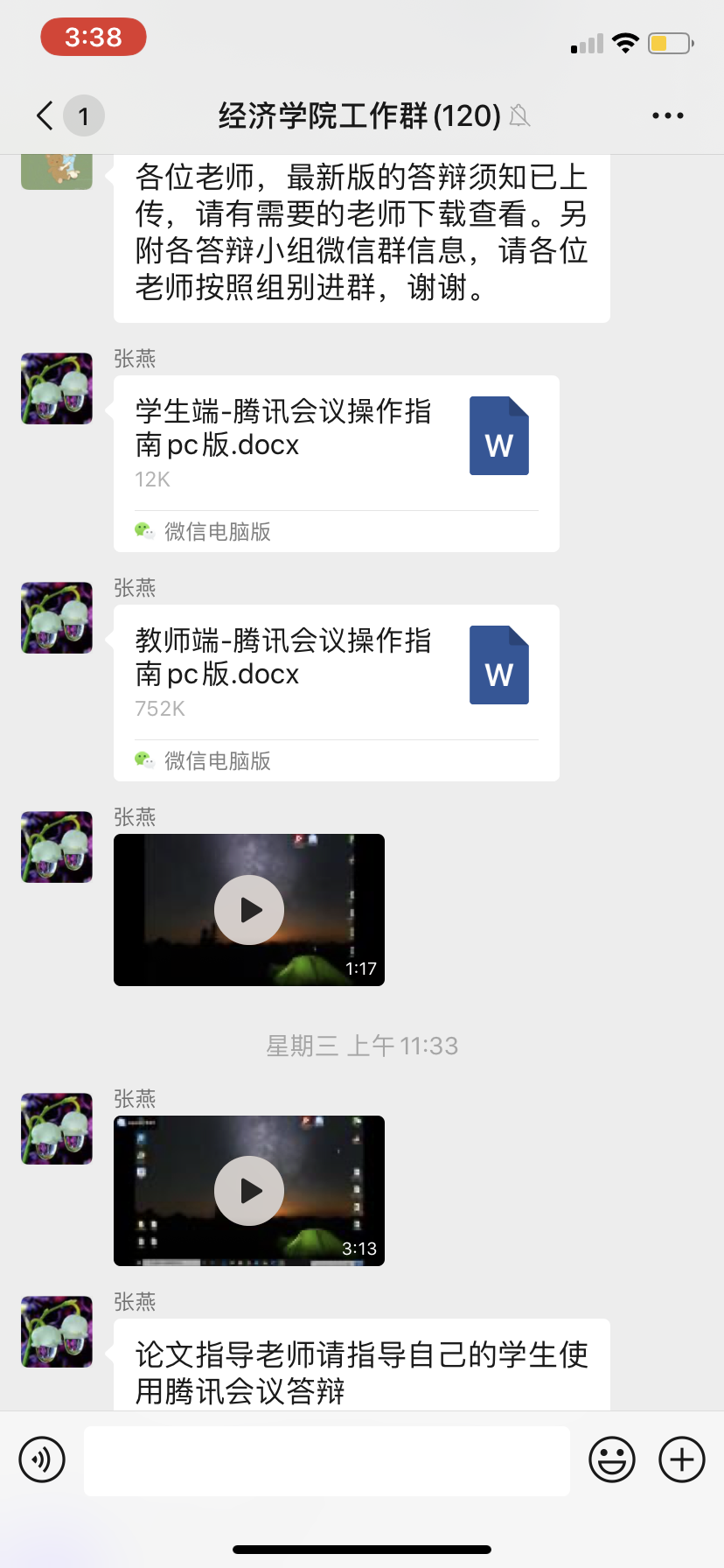
Task: Play the 1:17 video from 张燕
Action: pos(249,910)
